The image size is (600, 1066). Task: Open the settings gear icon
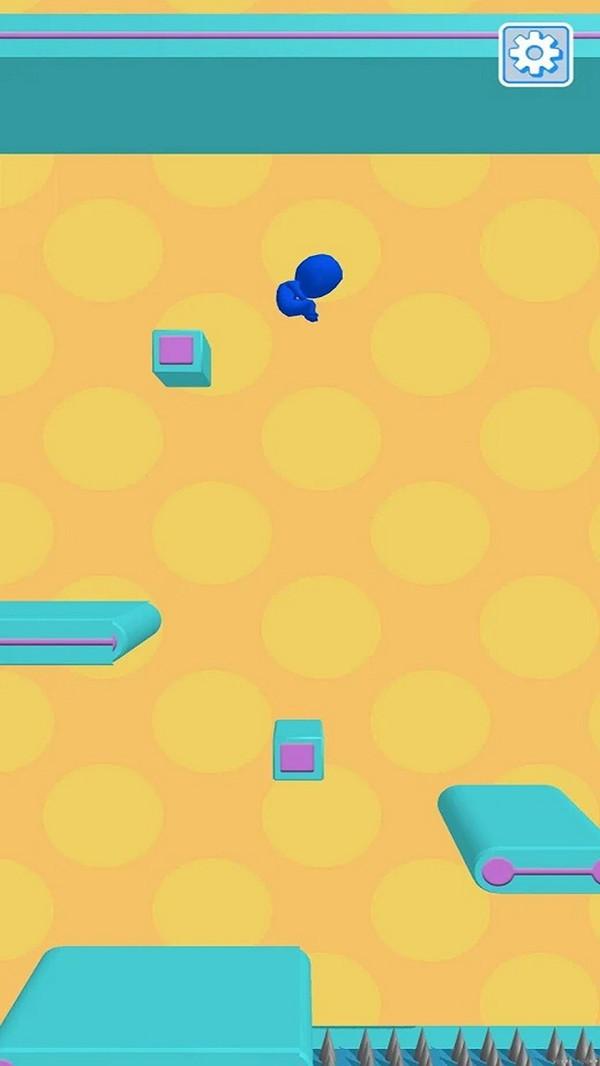tap(536, 54)
